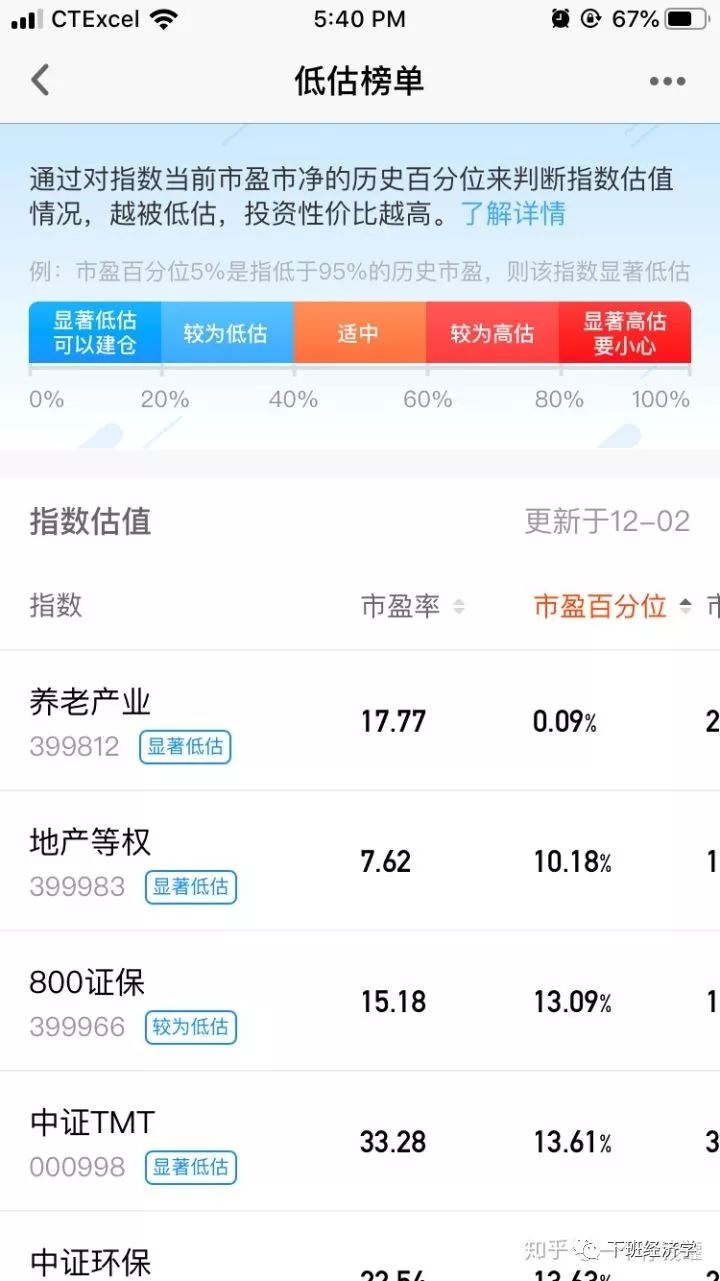Select the 显著高估要小心 segment
The height and width of the screenshot is (1281, 720).
(x=624, y=334)
